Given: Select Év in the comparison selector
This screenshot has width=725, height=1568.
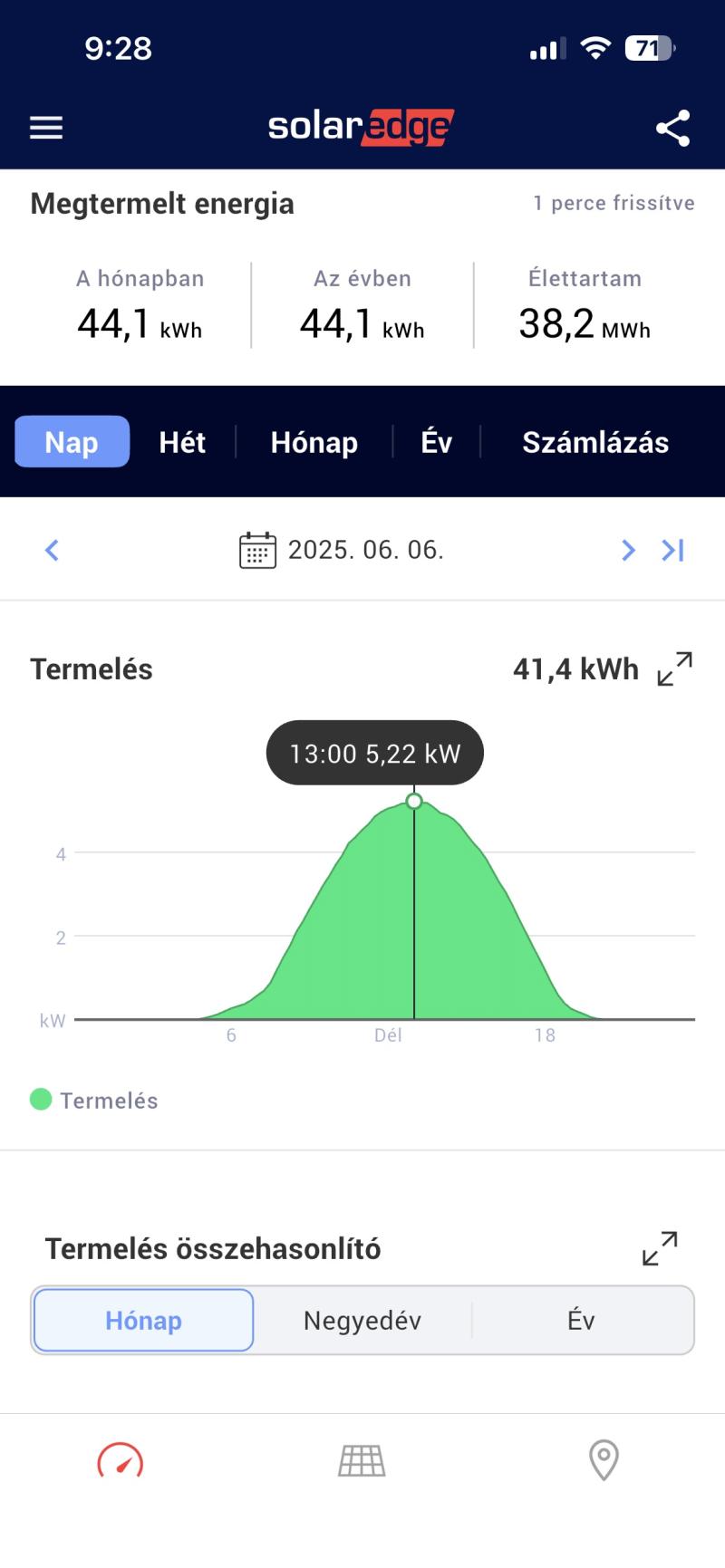Looking at the screenshot, I should pyautogui.click(x=581, y=1321).
